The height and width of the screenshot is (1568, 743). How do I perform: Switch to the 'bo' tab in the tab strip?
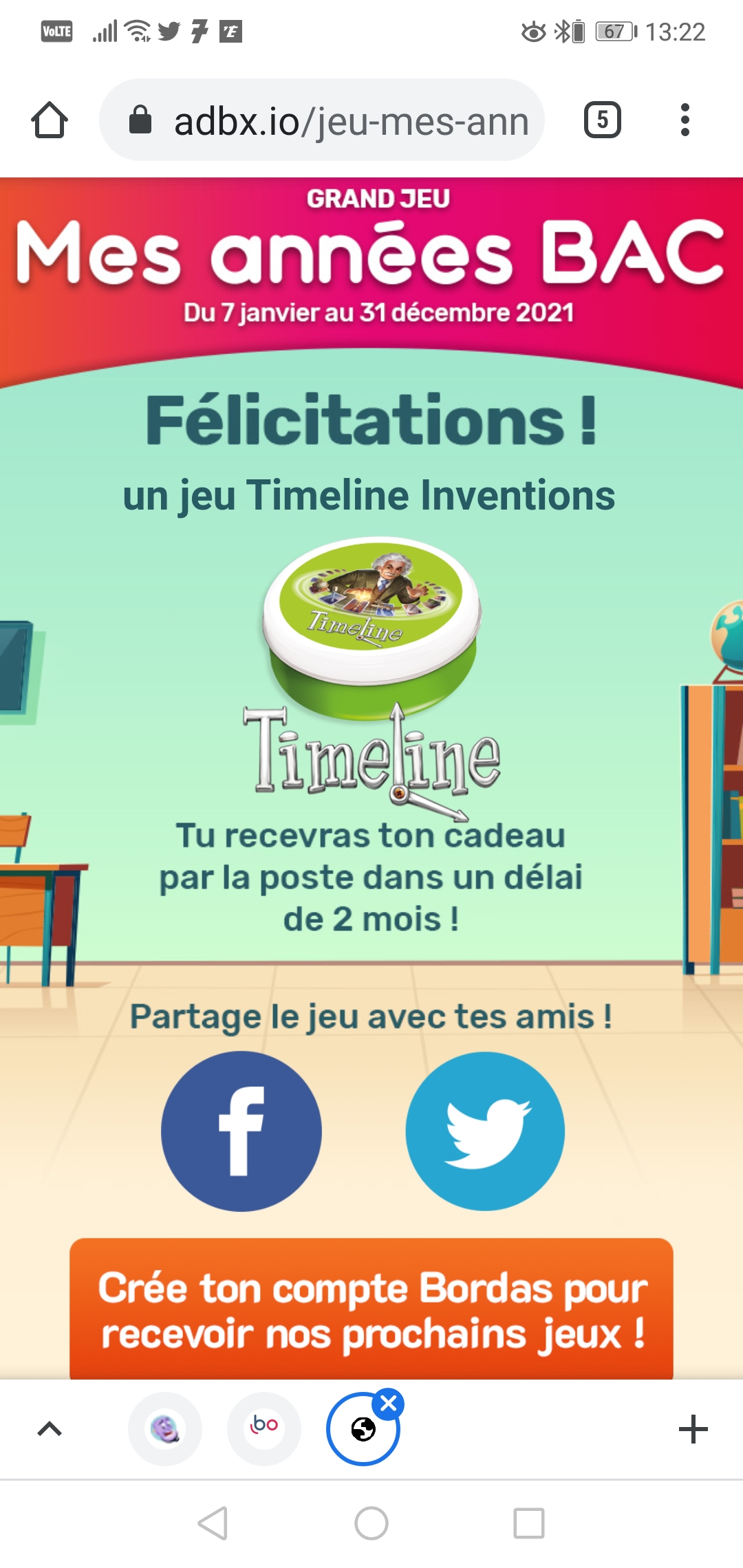coord(265,1429)
